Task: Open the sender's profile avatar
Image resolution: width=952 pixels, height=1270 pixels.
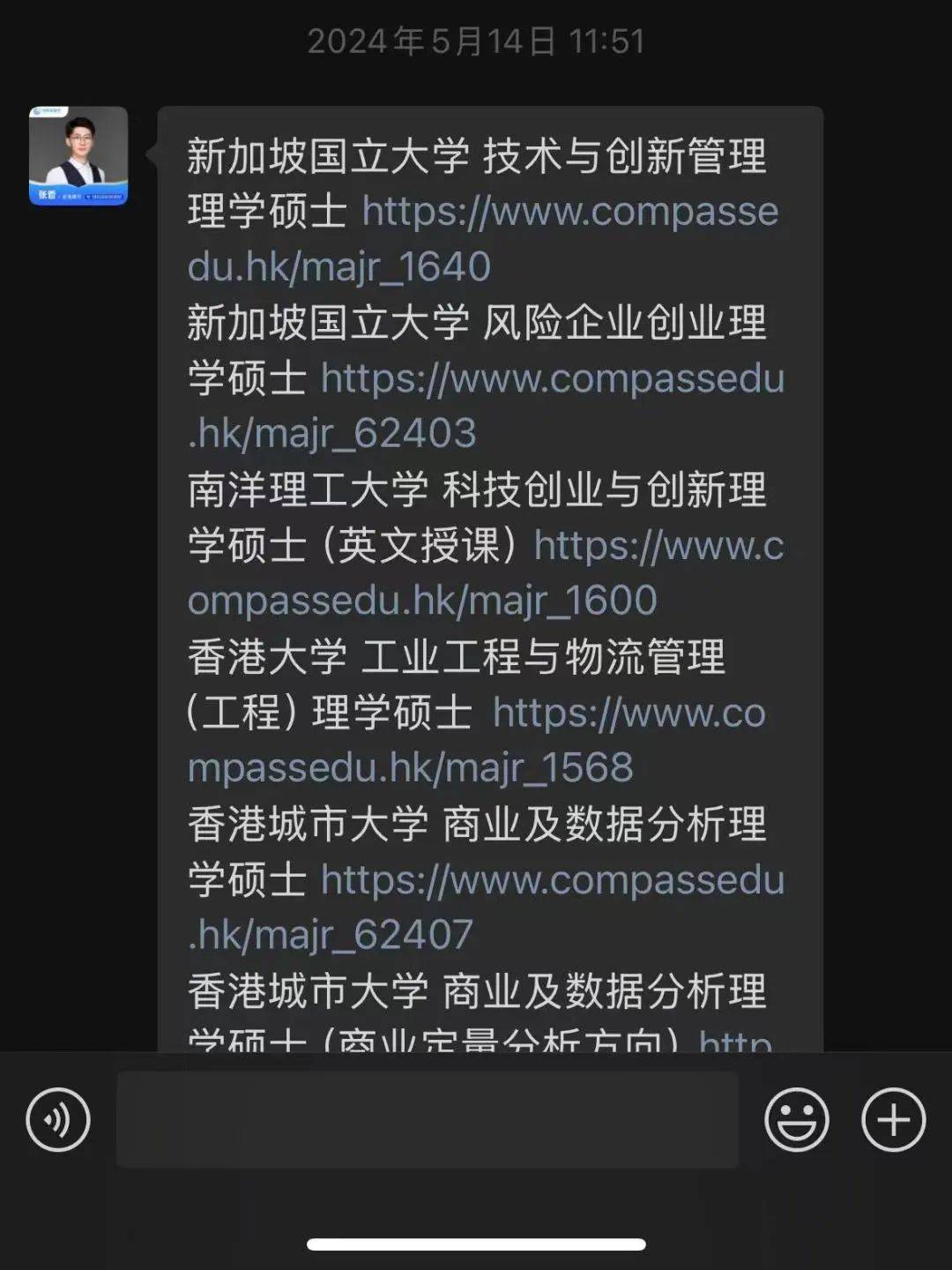Action: pos(78,156)
